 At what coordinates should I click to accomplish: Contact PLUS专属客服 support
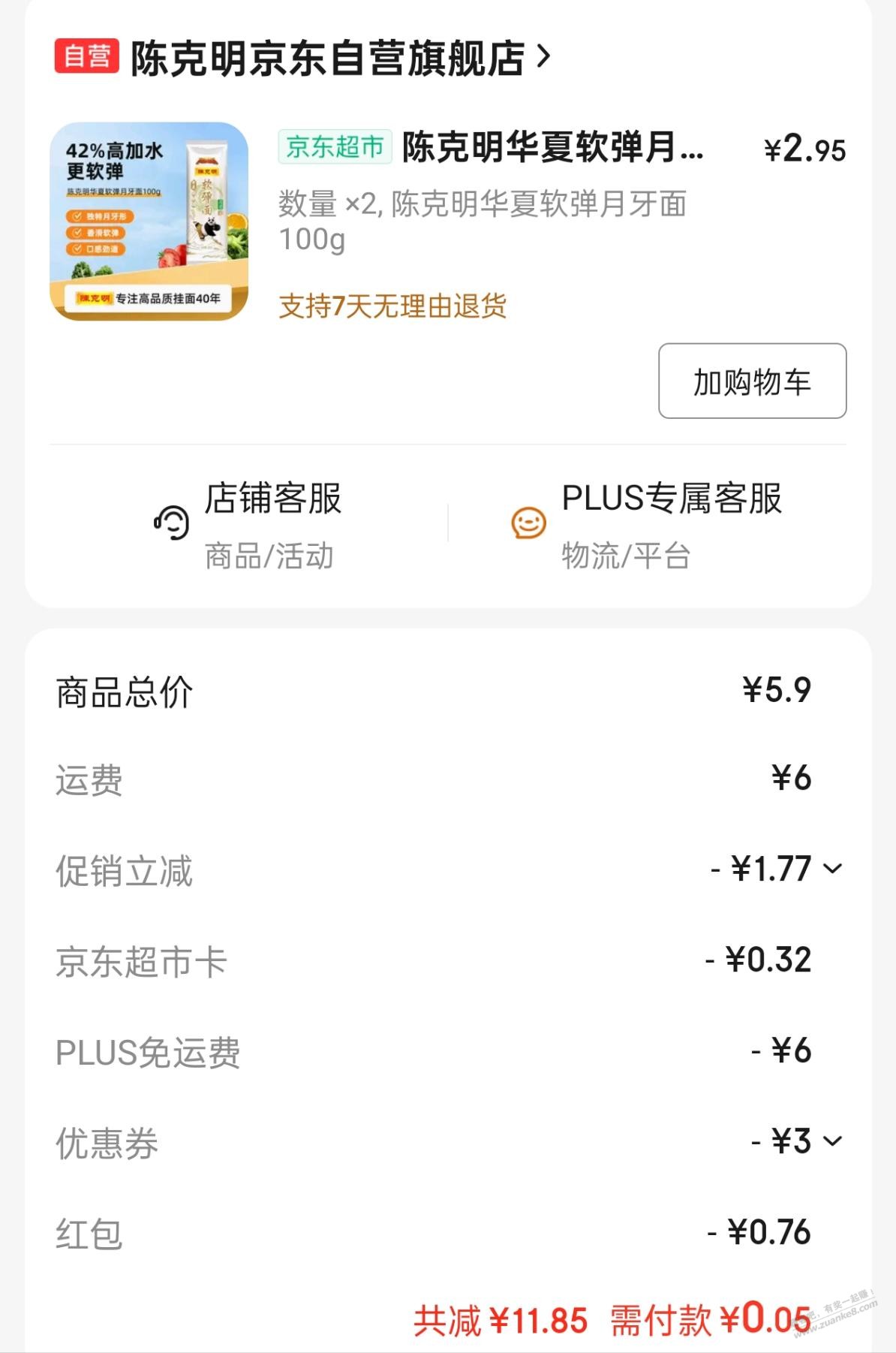(647, 523)
